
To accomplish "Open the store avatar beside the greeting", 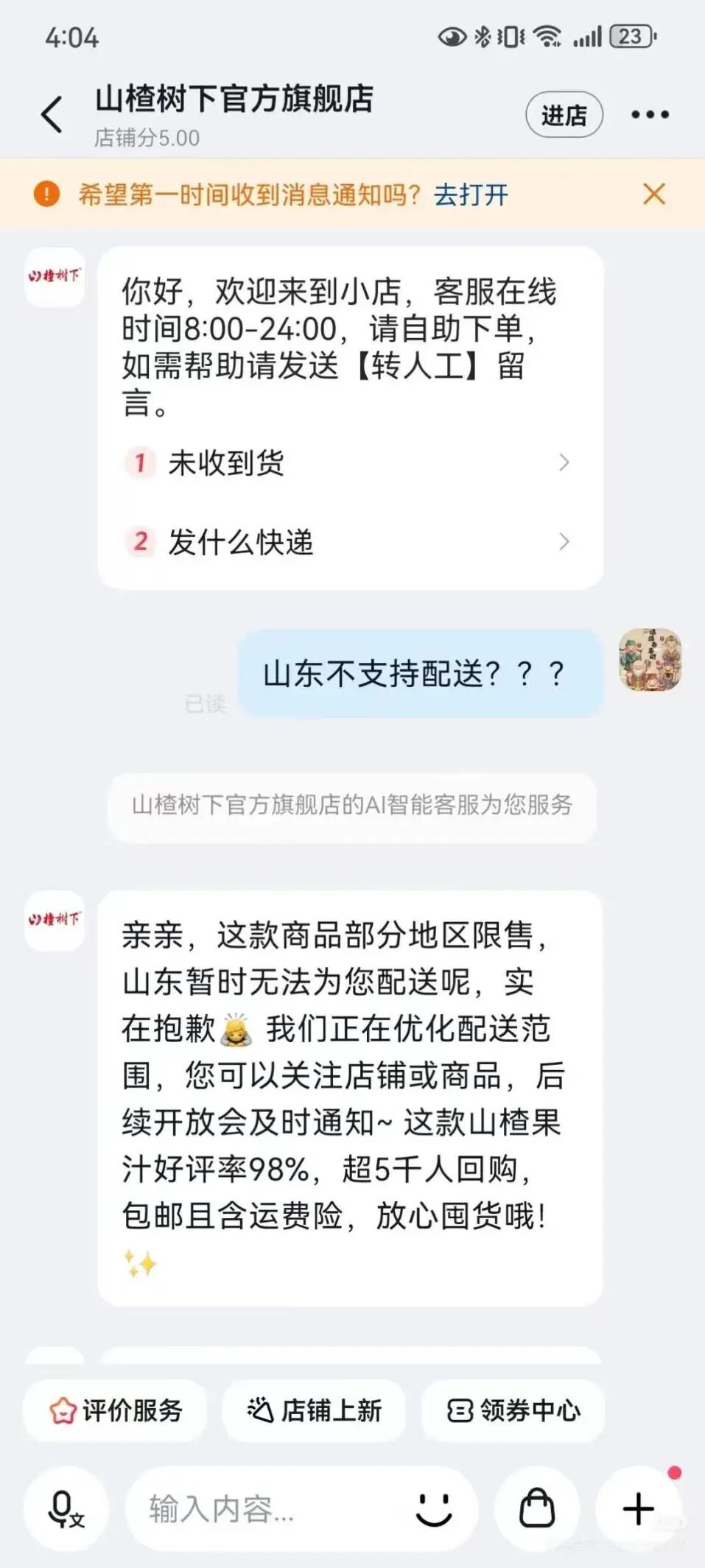I will (x=55, y=277).
